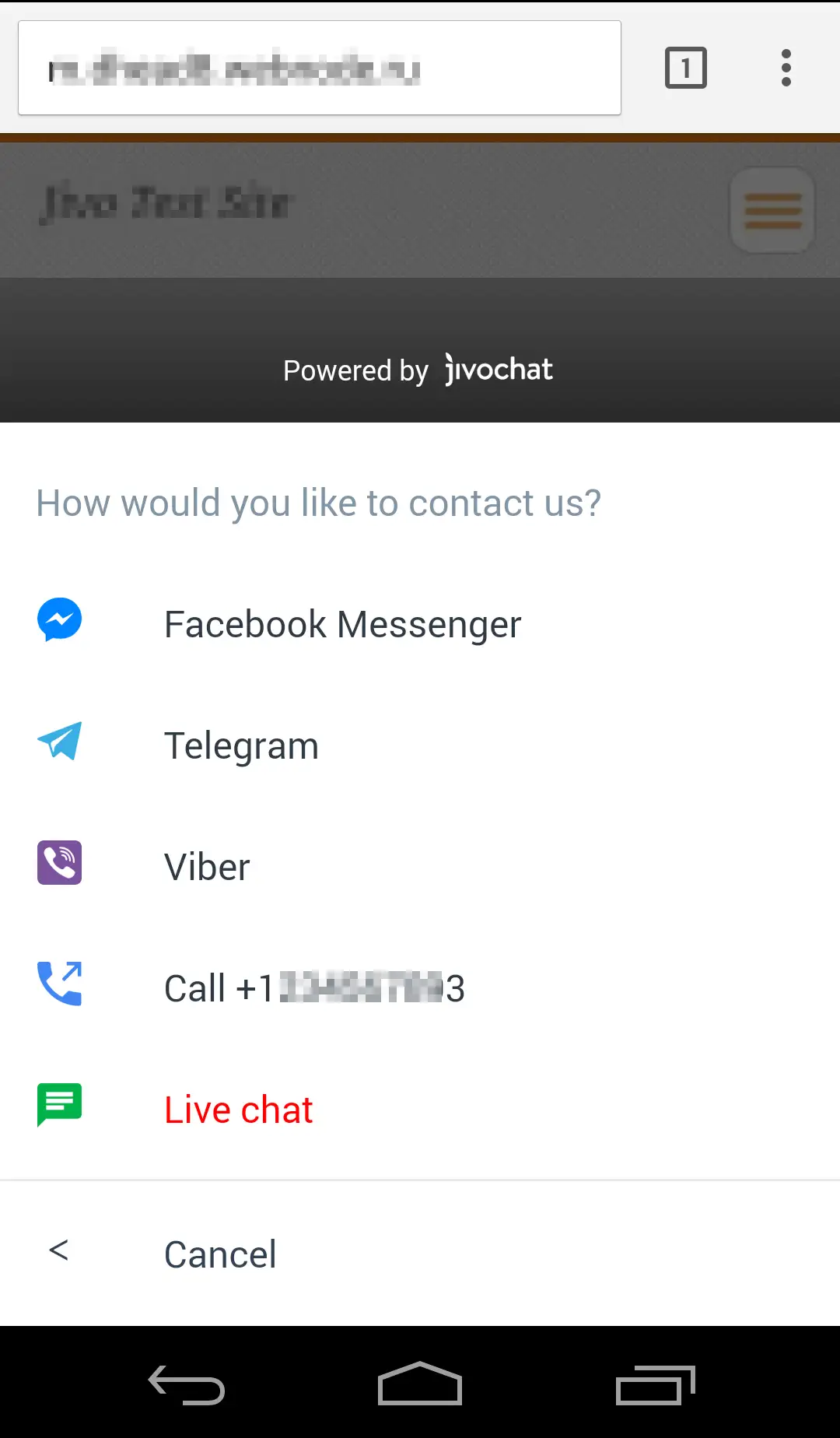The image size is (840, 1438).
Task: Choose Telegram as contact method
Action: [241, 745]
